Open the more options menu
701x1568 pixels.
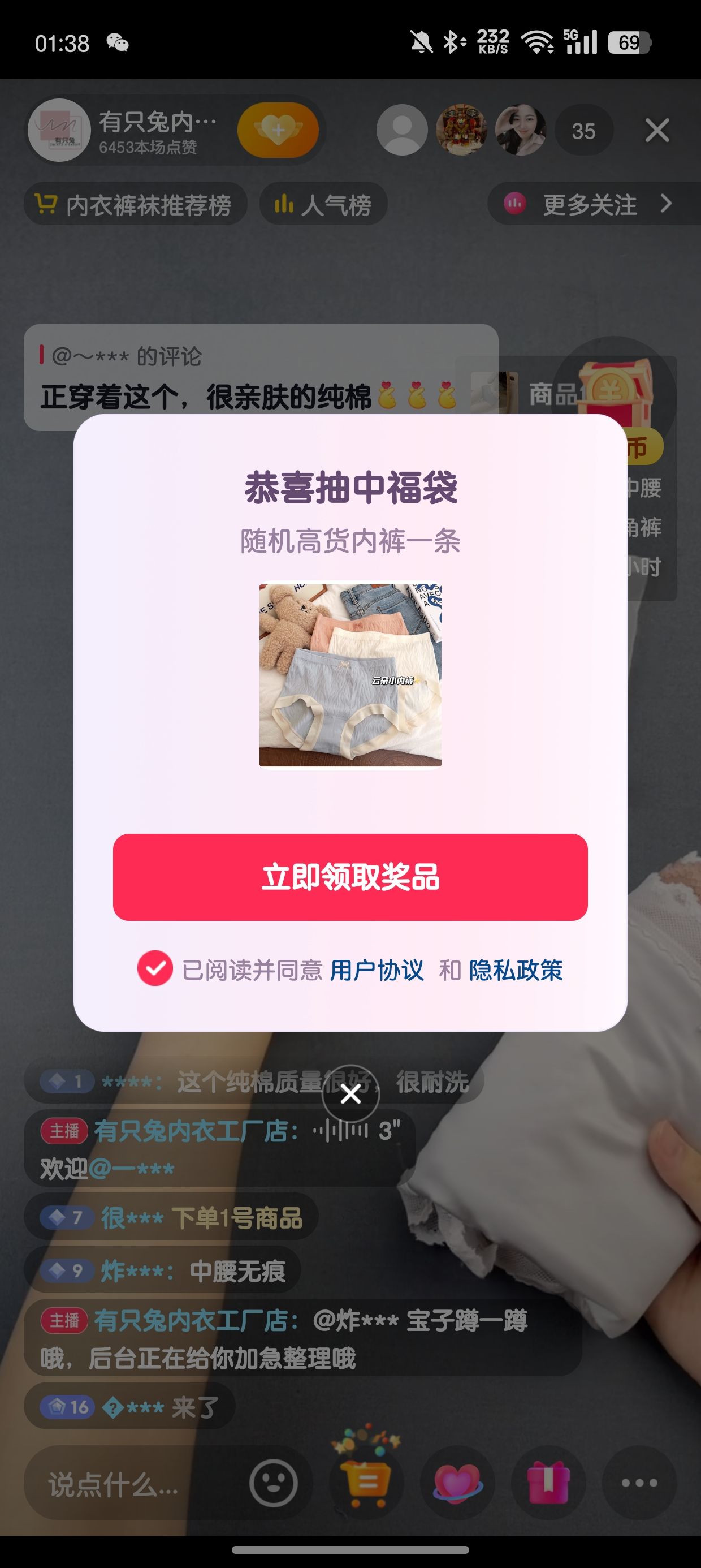(x=639, y=1483)
